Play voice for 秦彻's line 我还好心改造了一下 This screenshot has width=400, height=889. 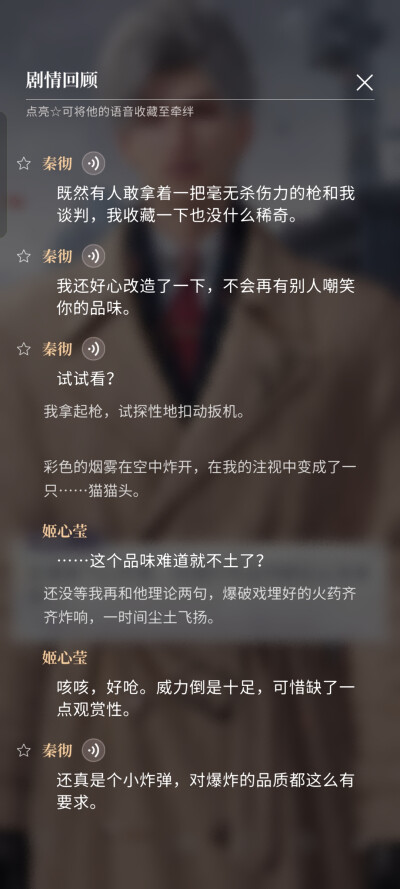[93, 256]
